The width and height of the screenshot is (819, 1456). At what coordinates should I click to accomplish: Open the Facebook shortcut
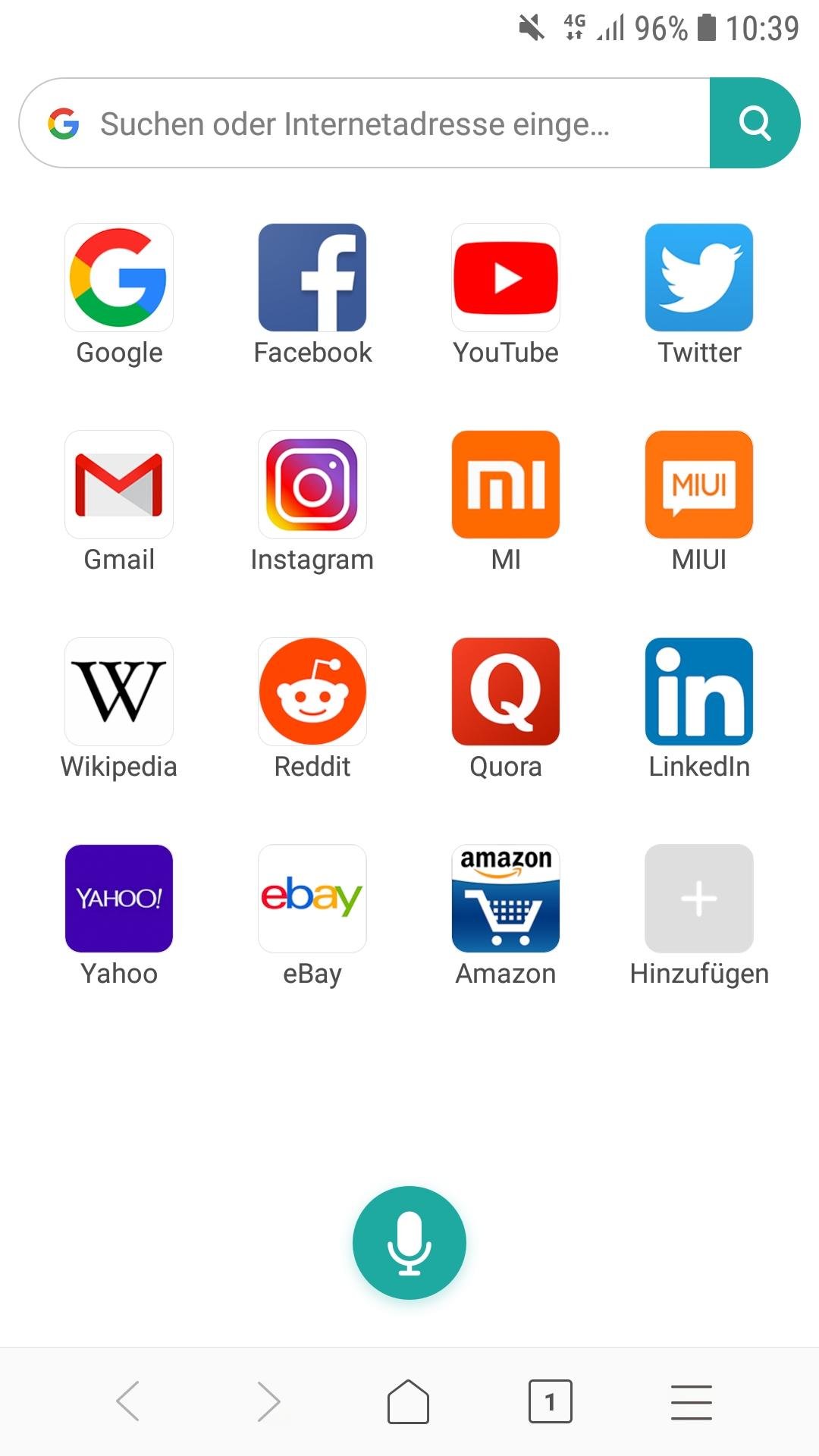click(312, 278)
